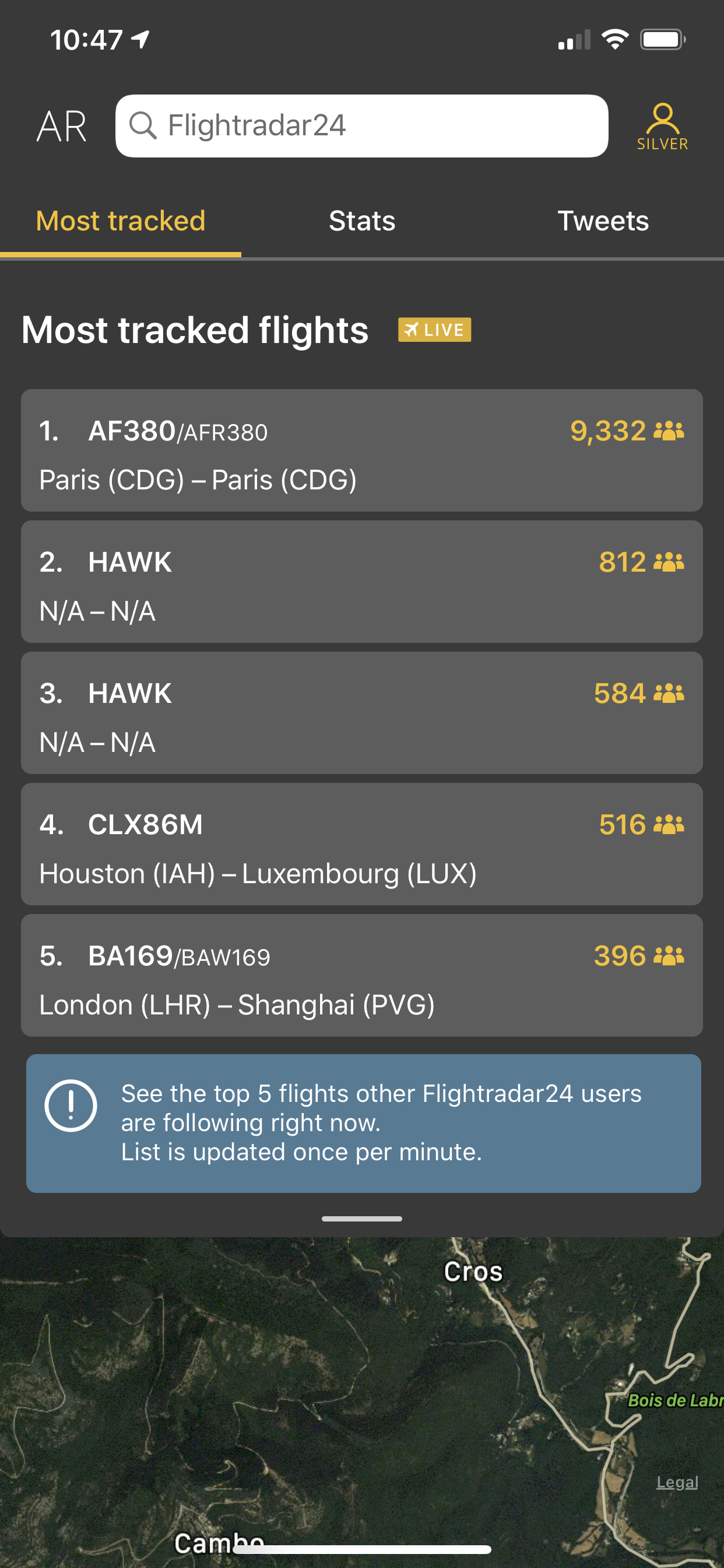
Task: Select the Most tracked tab
Action: tap(121, 221)
